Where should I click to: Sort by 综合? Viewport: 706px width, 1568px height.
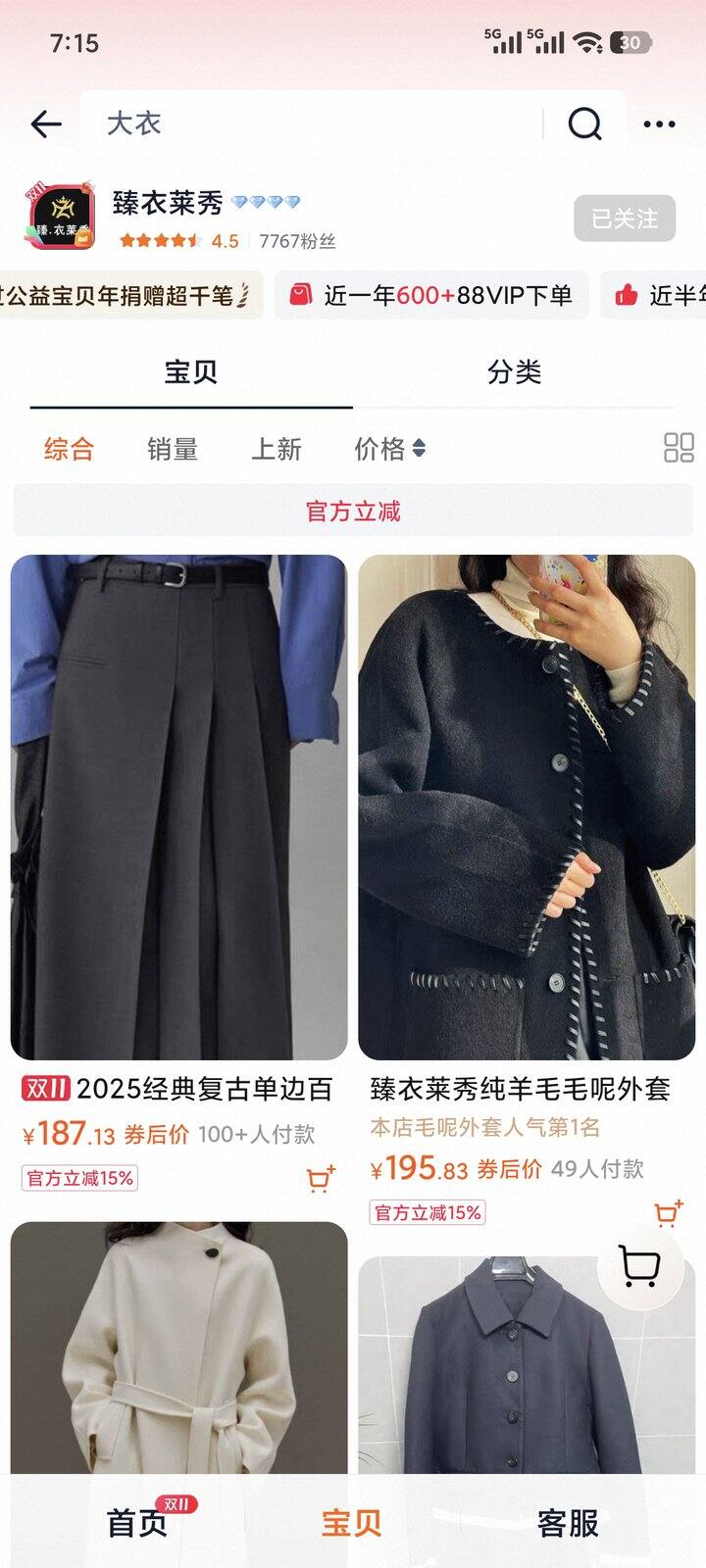point(69,449)
